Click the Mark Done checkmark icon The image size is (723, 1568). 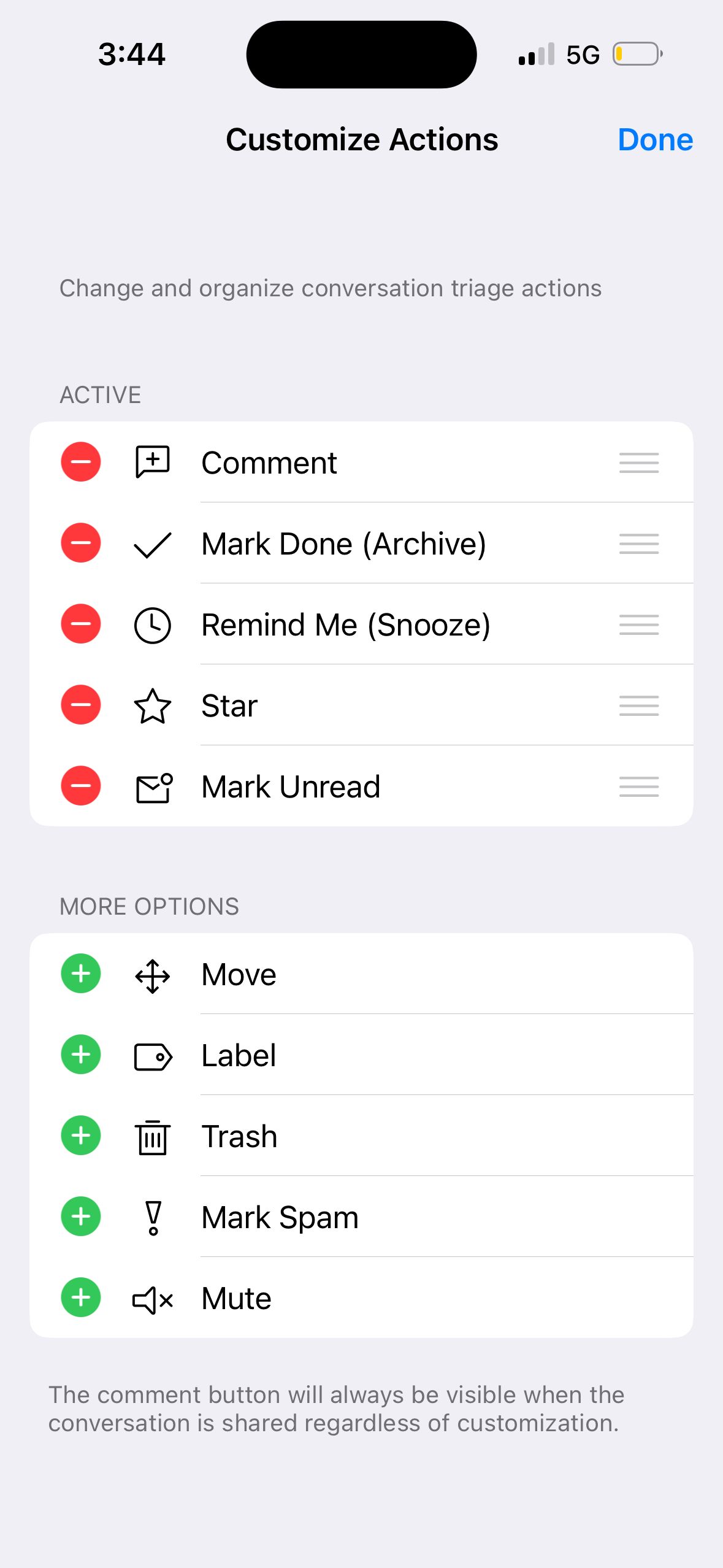point(151,542)
